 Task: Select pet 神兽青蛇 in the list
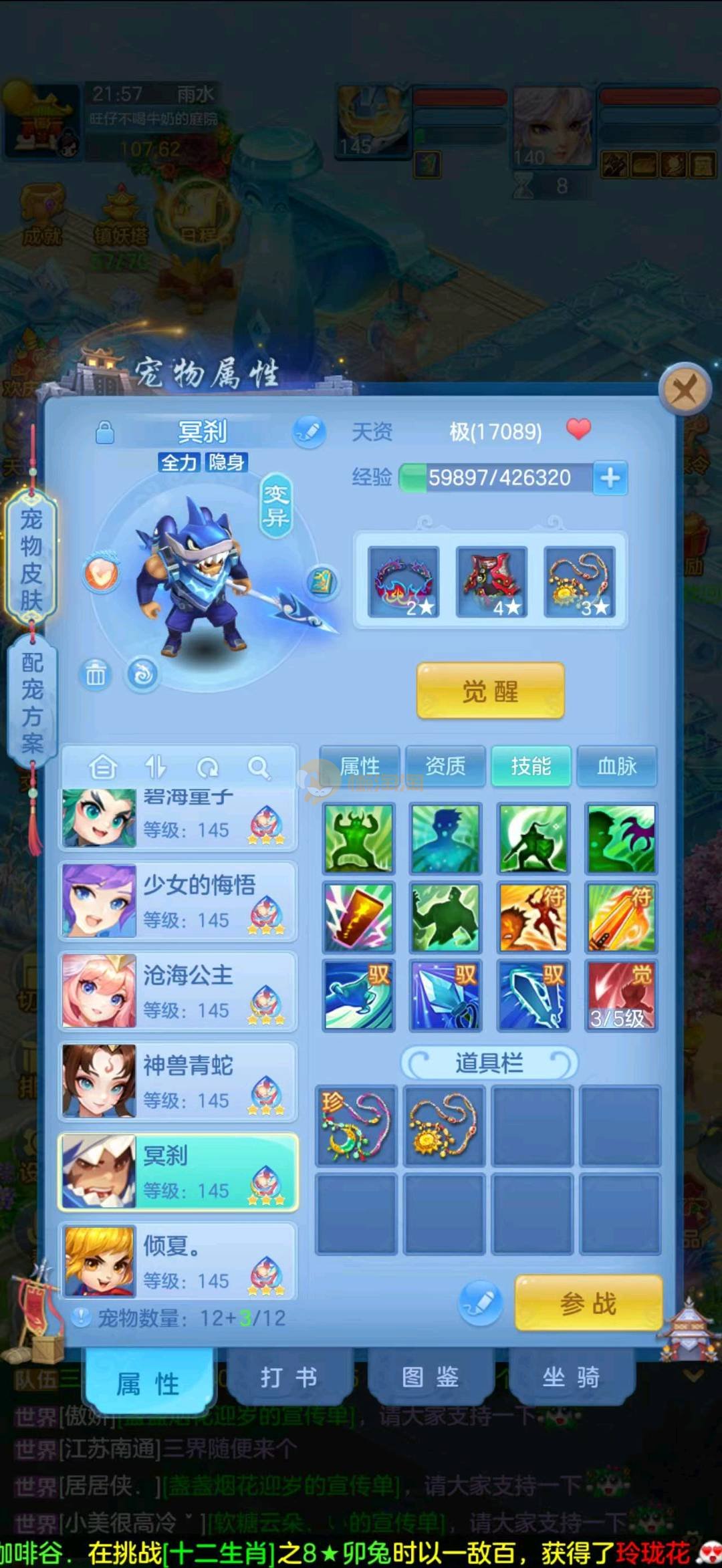click(x=178, y=1082)
